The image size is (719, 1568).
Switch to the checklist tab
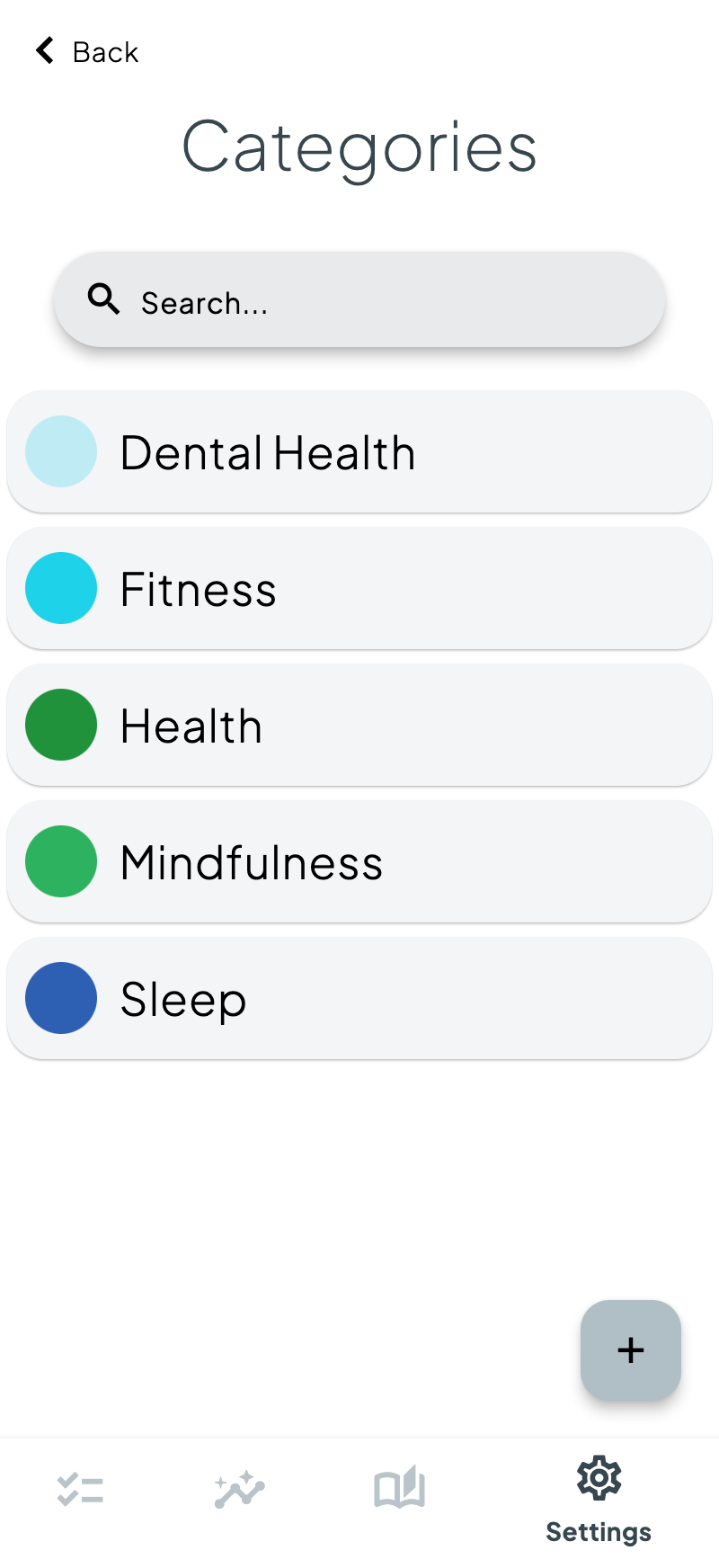coord(80,1490)
